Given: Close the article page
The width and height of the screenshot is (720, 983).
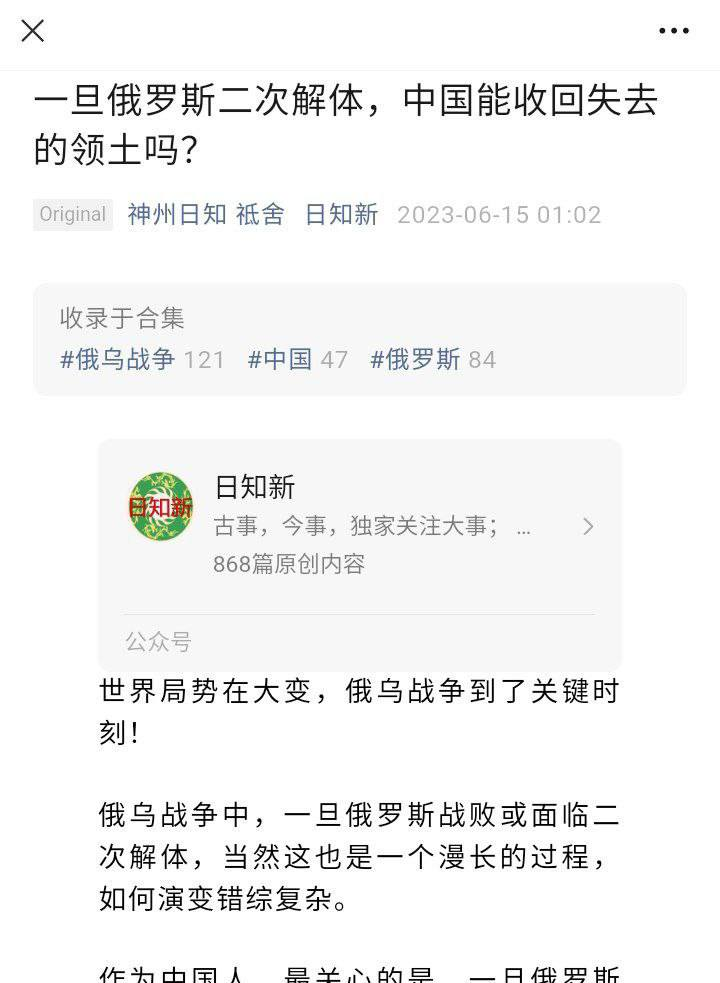Looking at the screenshot, I should 33,31.
